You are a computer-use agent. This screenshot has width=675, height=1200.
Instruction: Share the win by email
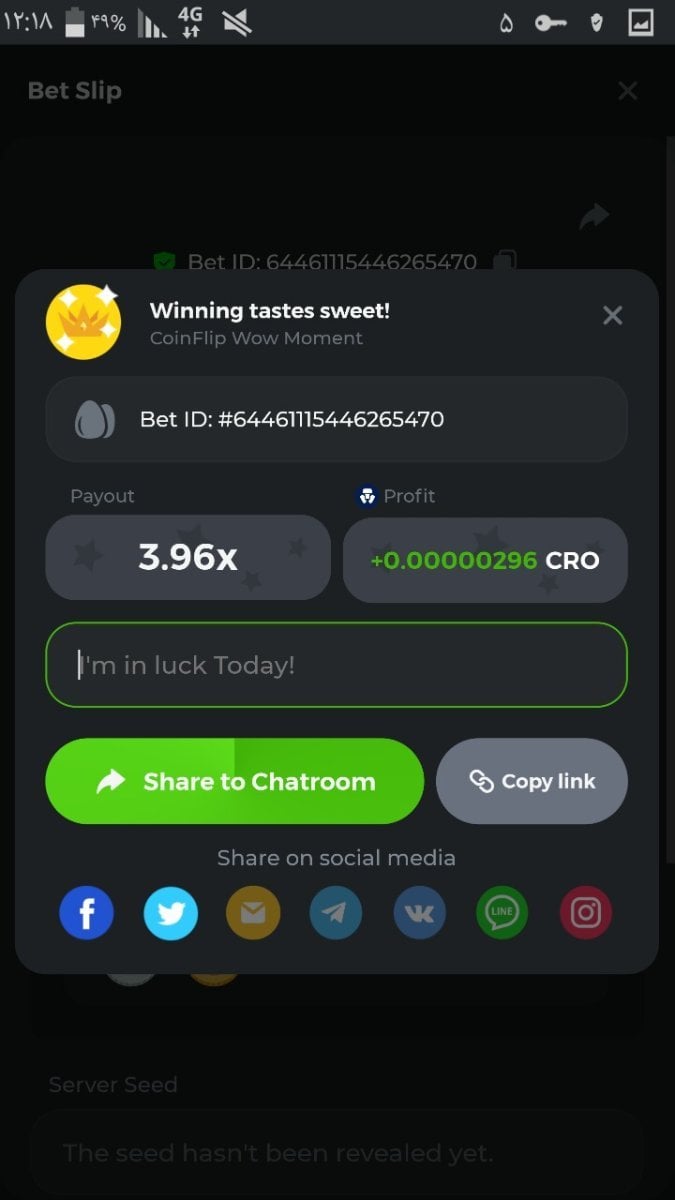click(x=253, y=912)
